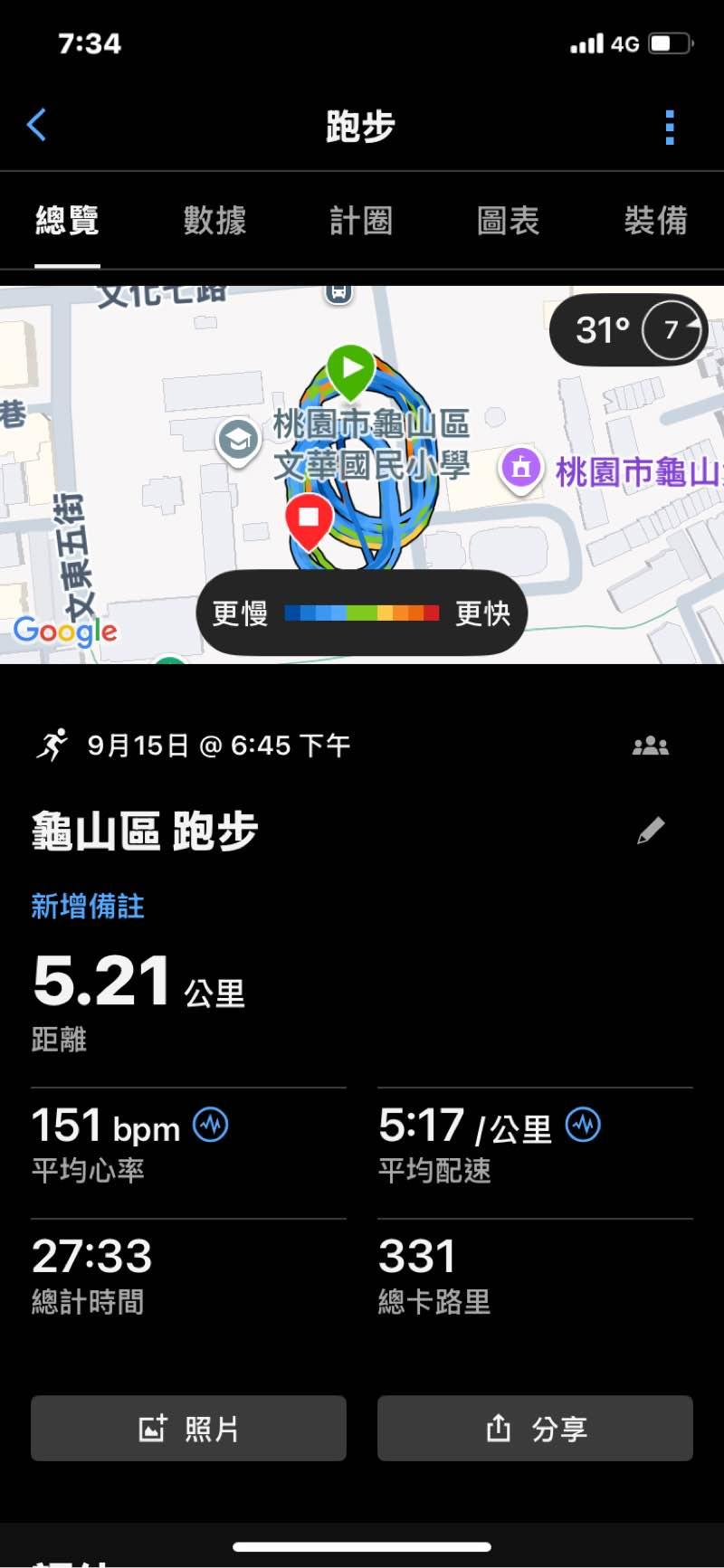724x1568 pixels.
Task: Open the average pace insight icon
Action: pyautogui.click(x=583, y=1126)
